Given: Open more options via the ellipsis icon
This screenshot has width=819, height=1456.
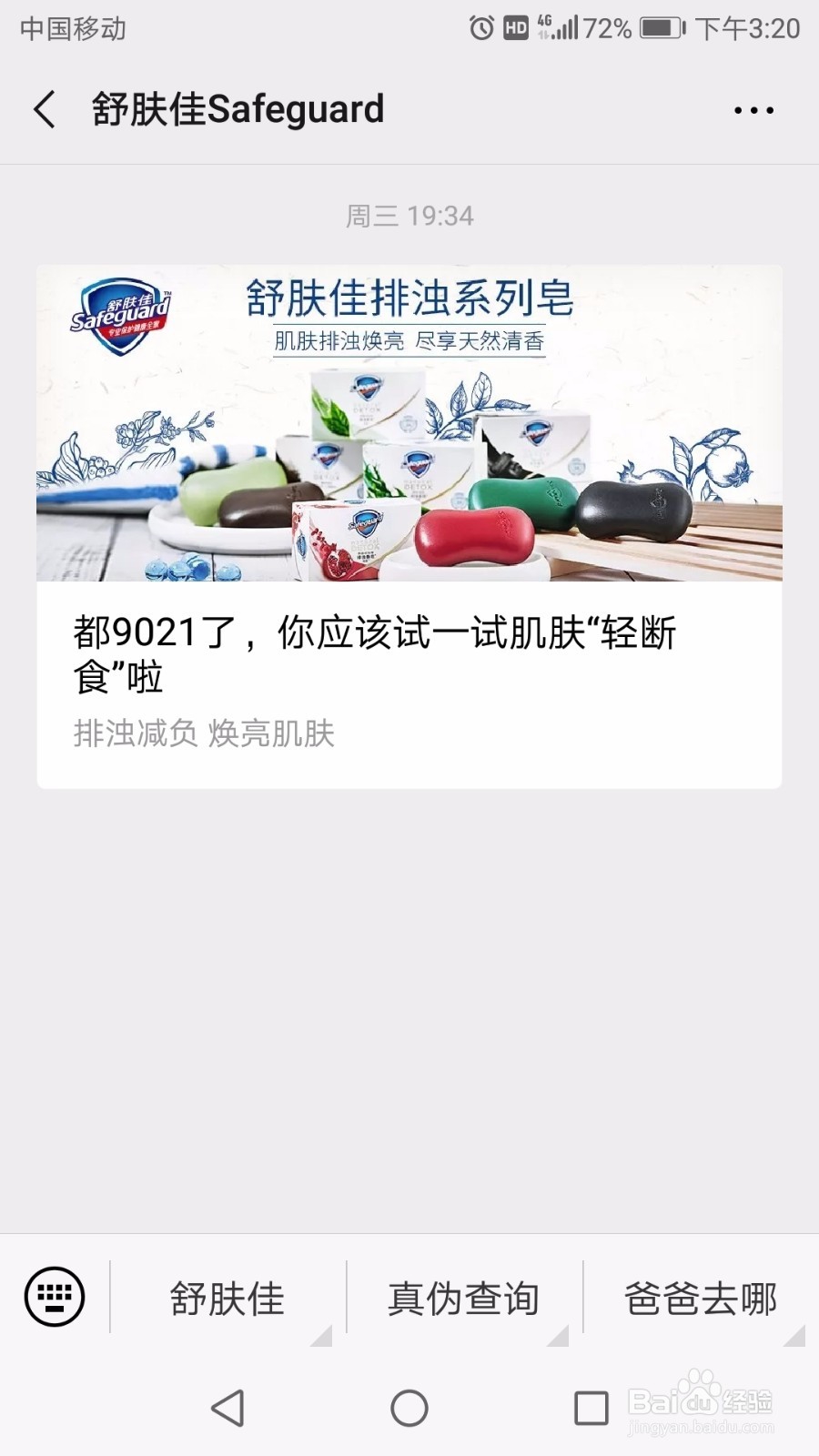Looking at the screenshot, I should (752, 109).
